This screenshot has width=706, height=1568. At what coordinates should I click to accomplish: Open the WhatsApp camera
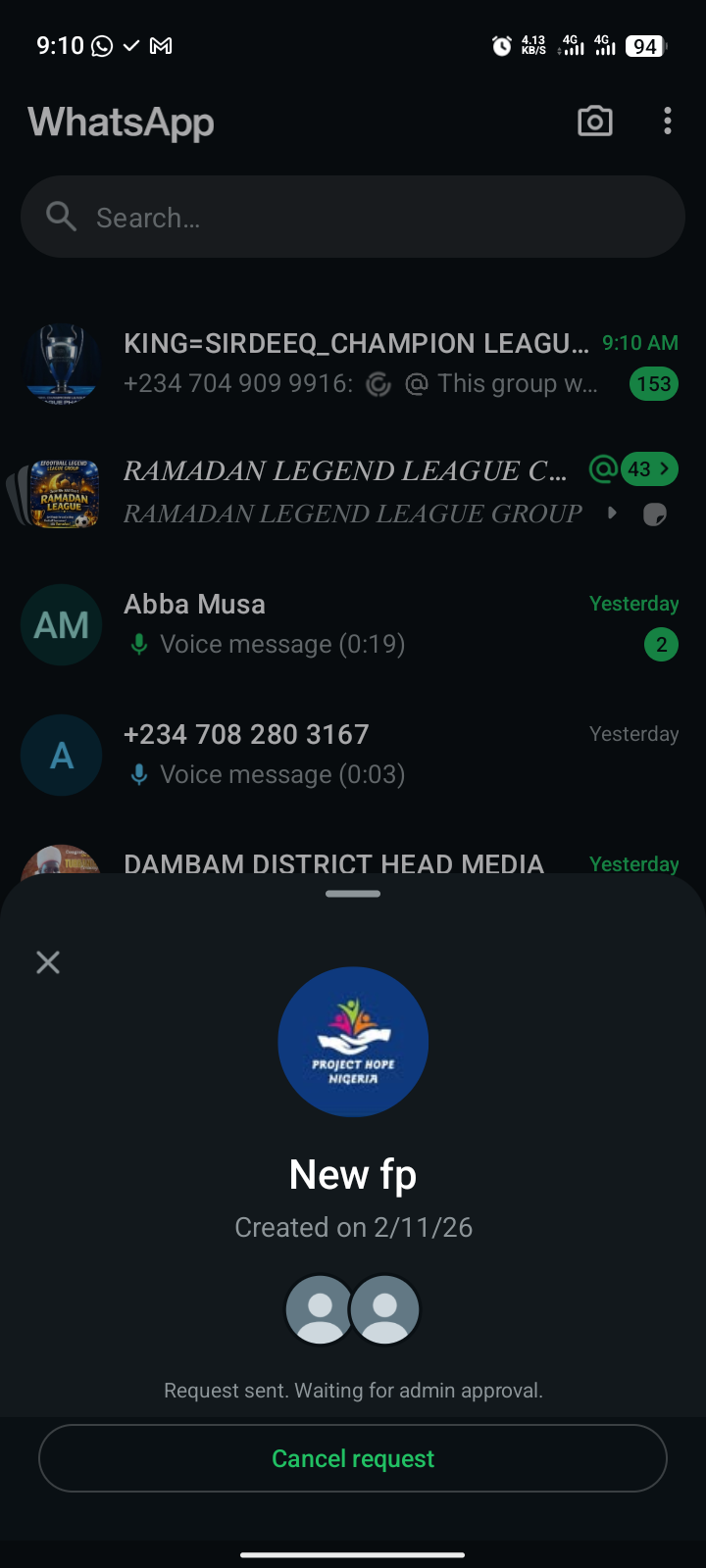595,122
